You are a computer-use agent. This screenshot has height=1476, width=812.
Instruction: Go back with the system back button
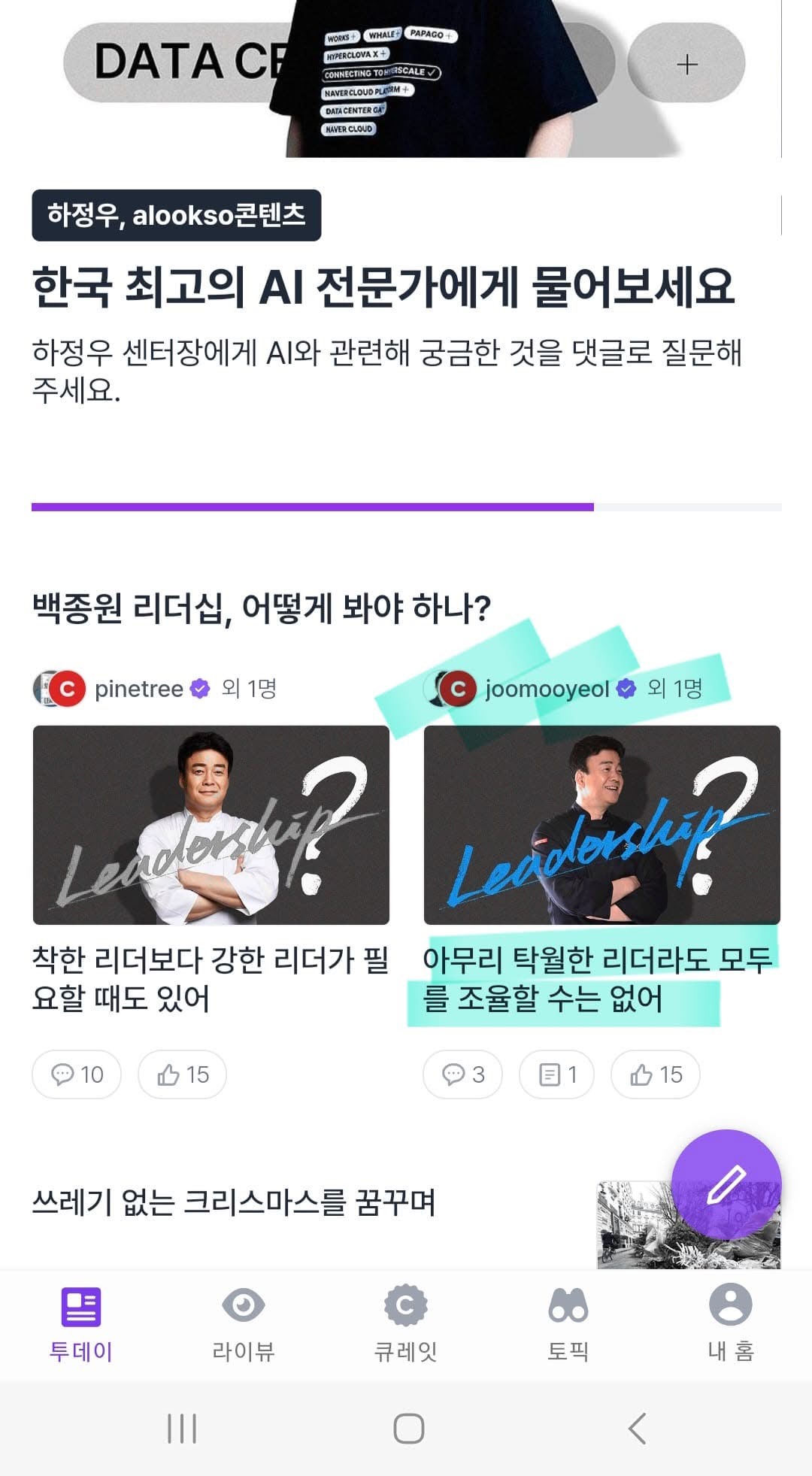pyautogui.click(x=637, y=1429)
